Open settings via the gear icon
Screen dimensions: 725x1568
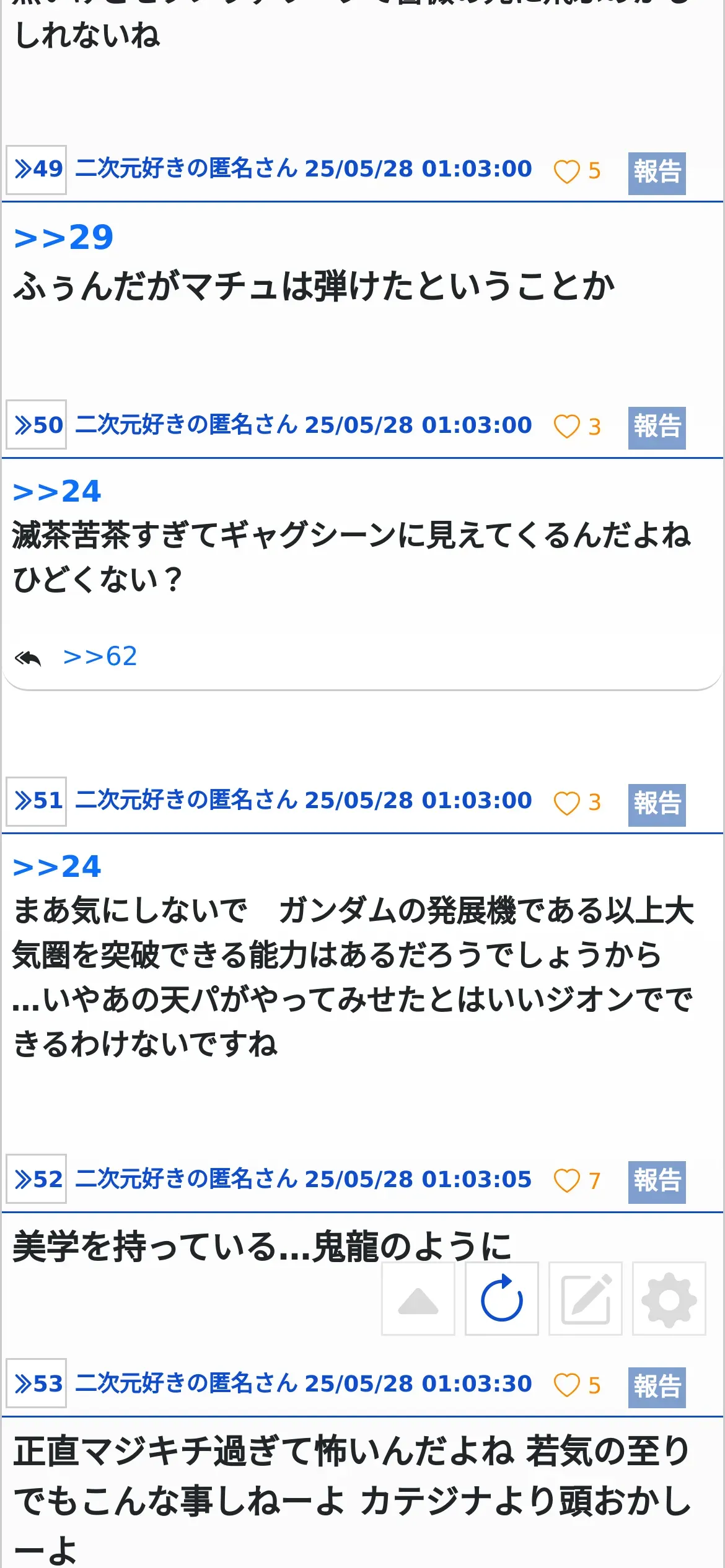tap(669, 1299)
